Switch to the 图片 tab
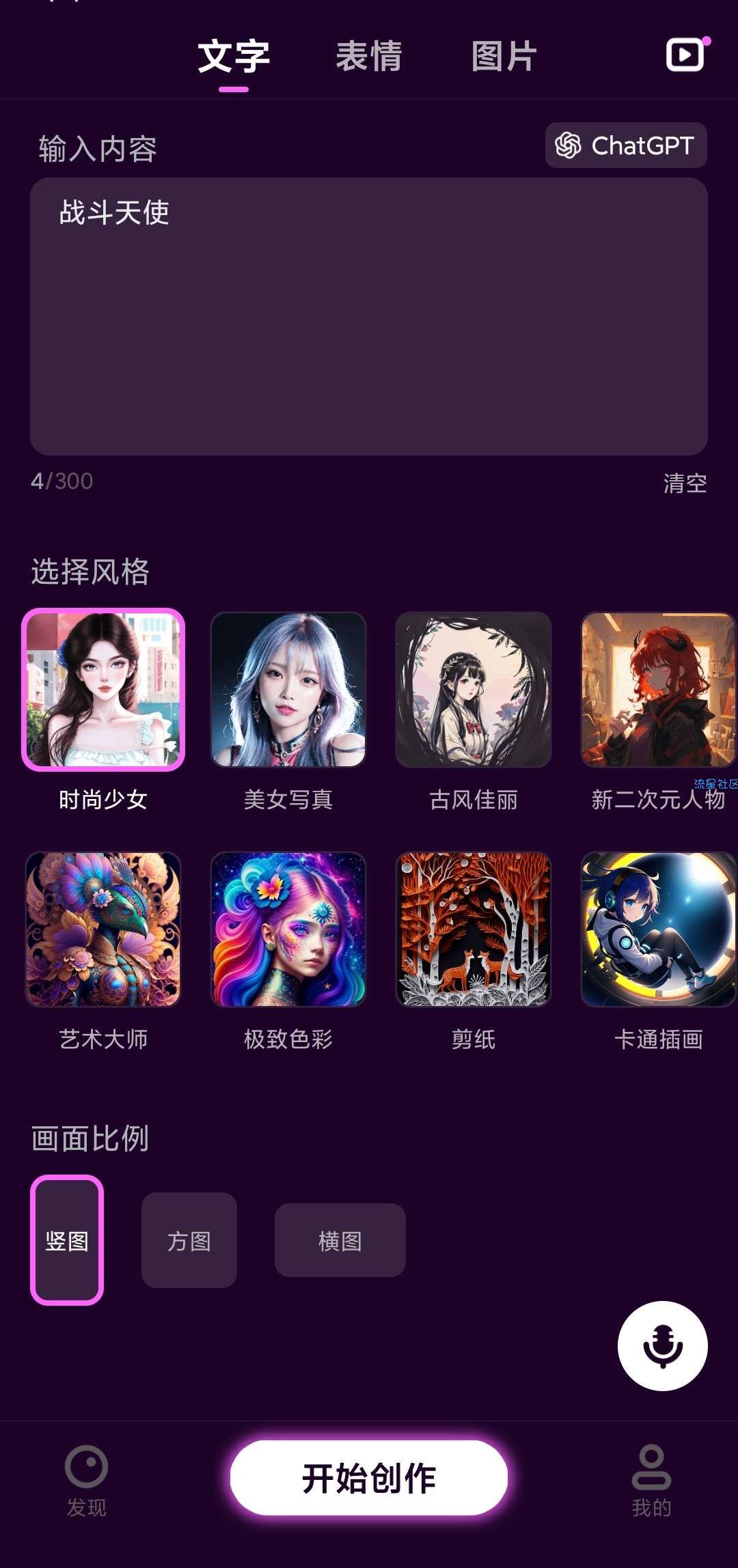Image resolution: width=738 pixels, height=1568 pixels. click(x=504, y=56)
